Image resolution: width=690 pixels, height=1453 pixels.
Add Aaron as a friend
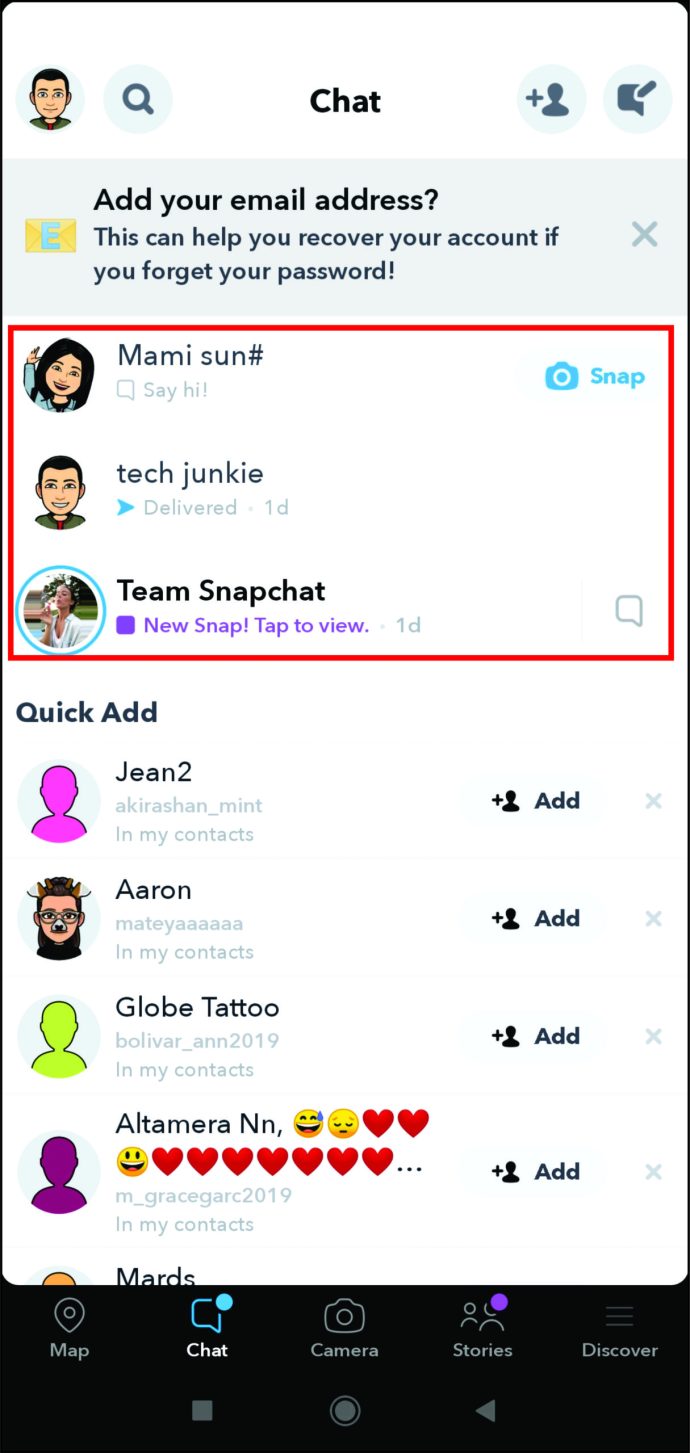[535, 919]
